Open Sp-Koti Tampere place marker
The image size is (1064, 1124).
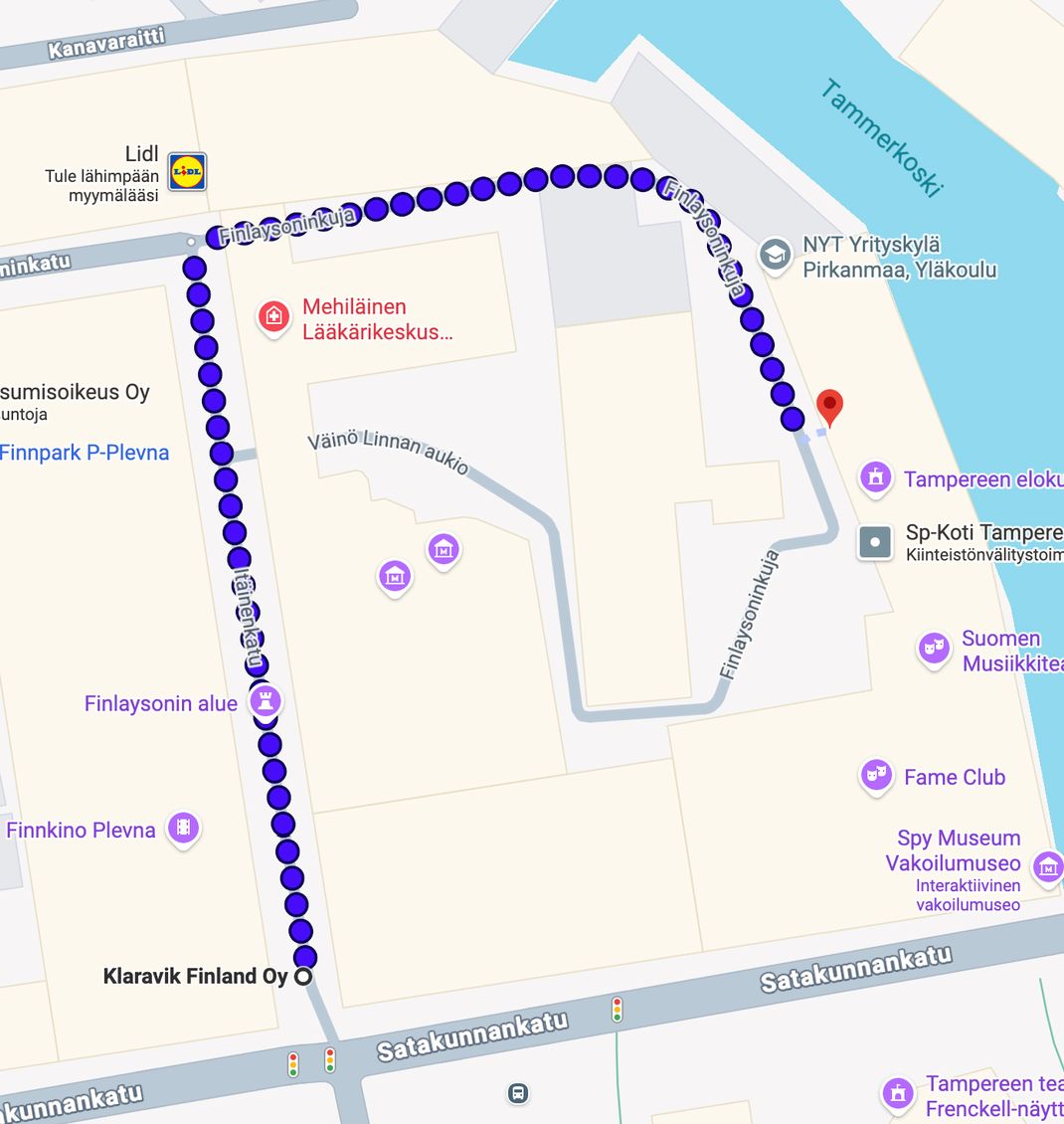[875, 542]
